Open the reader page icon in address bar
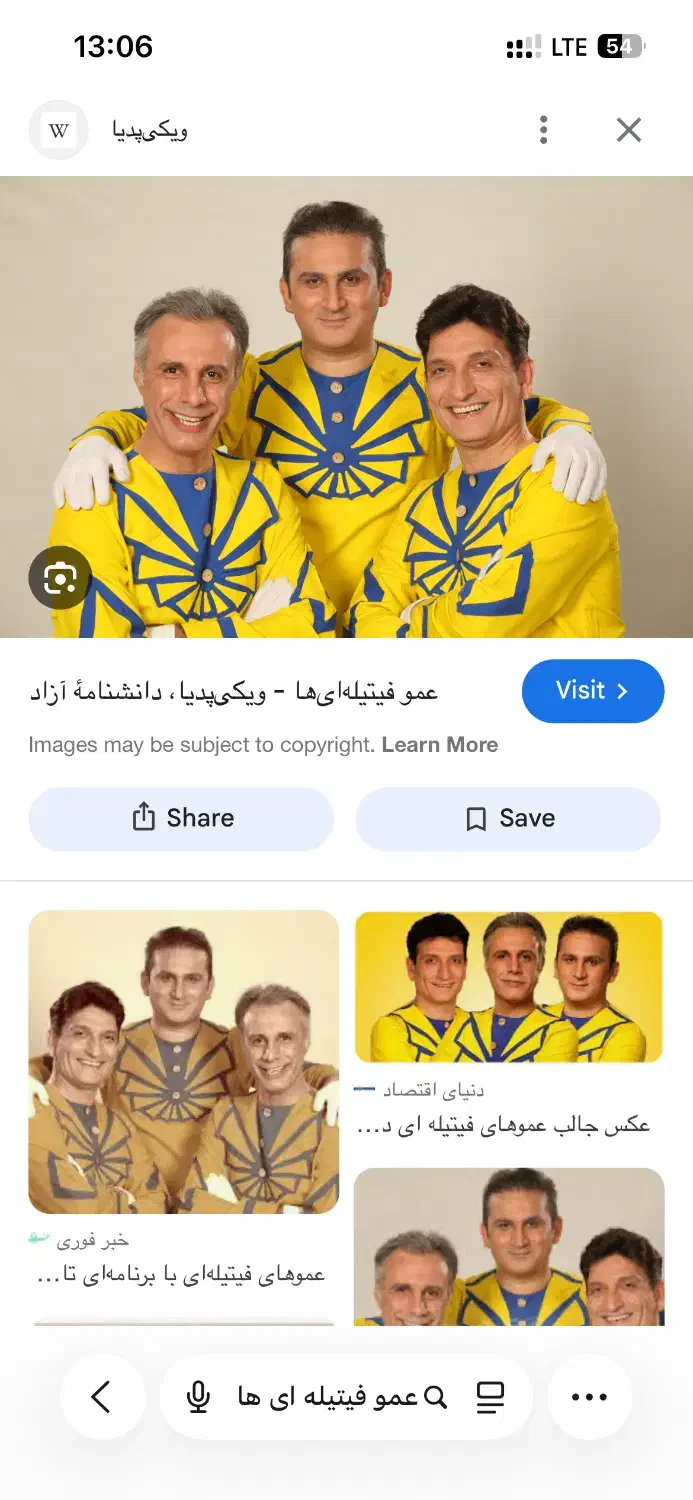Viewport: 693px width, 1500px height. pos(490,1397)
